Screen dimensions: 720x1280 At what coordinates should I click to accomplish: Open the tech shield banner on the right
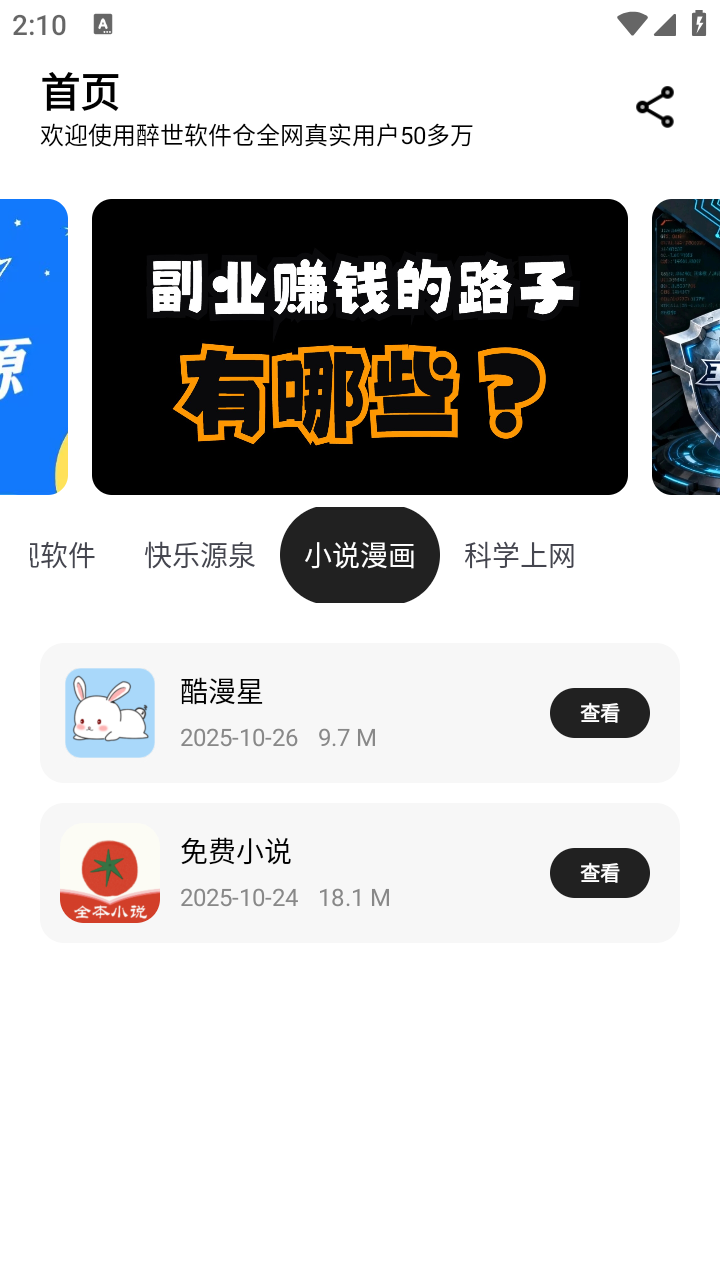(687, 347)
